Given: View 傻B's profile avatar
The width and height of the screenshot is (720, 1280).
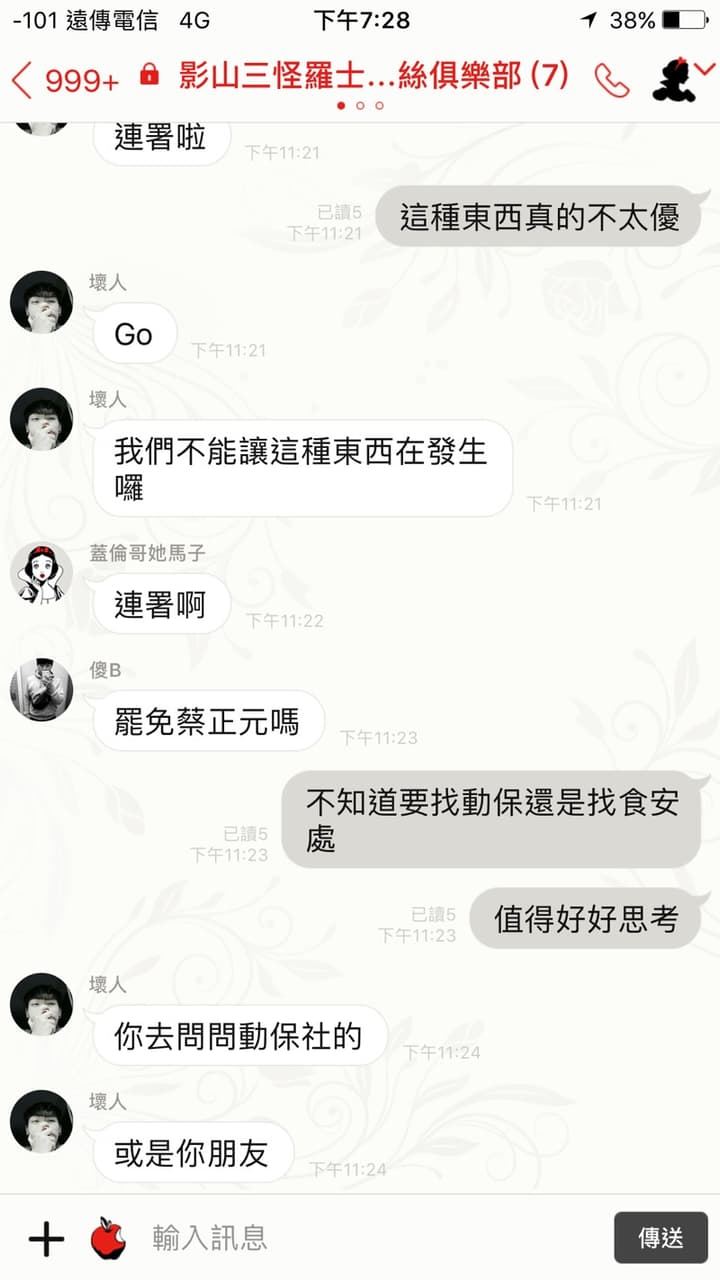Looking at the screenshot, I should [x=41, y=689].
